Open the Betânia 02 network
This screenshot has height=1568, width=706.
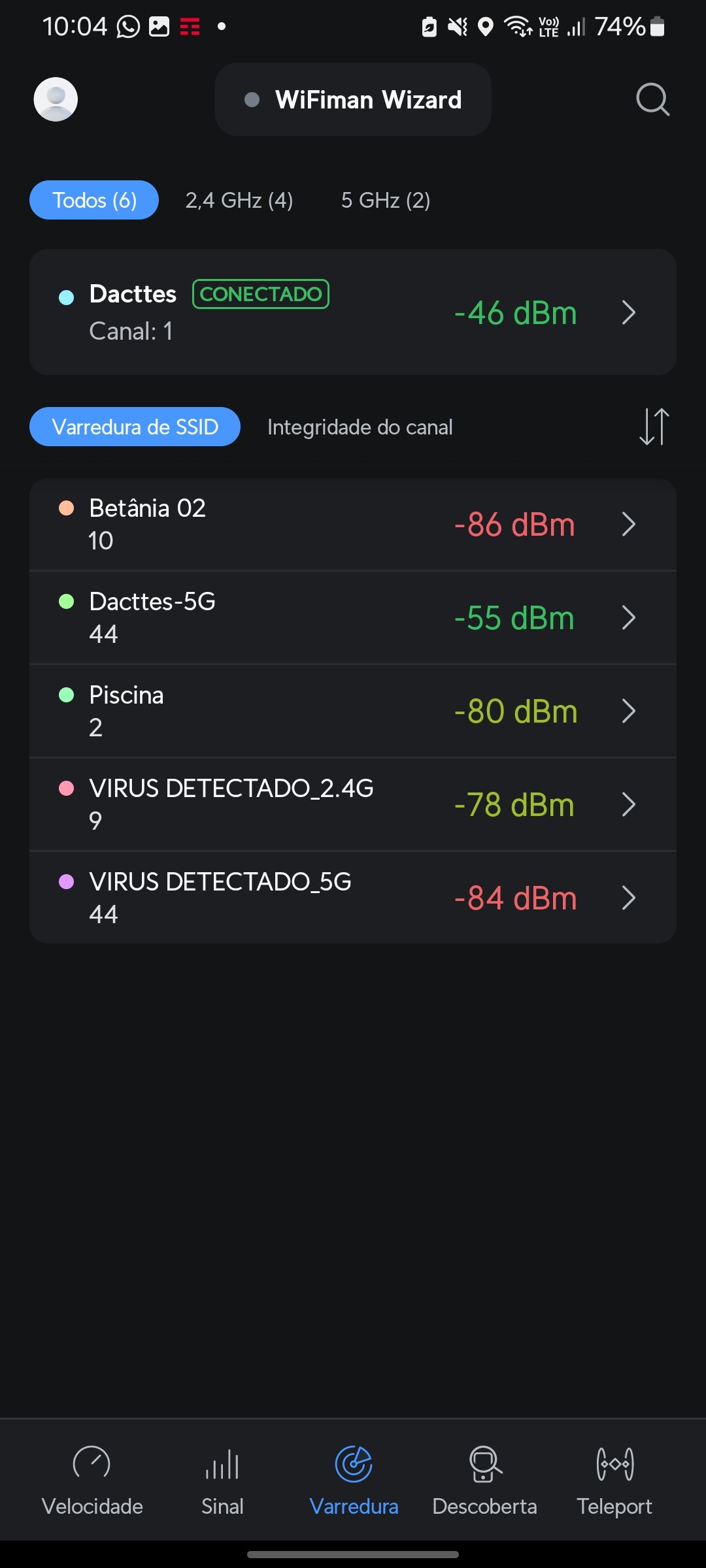[353, 524]
